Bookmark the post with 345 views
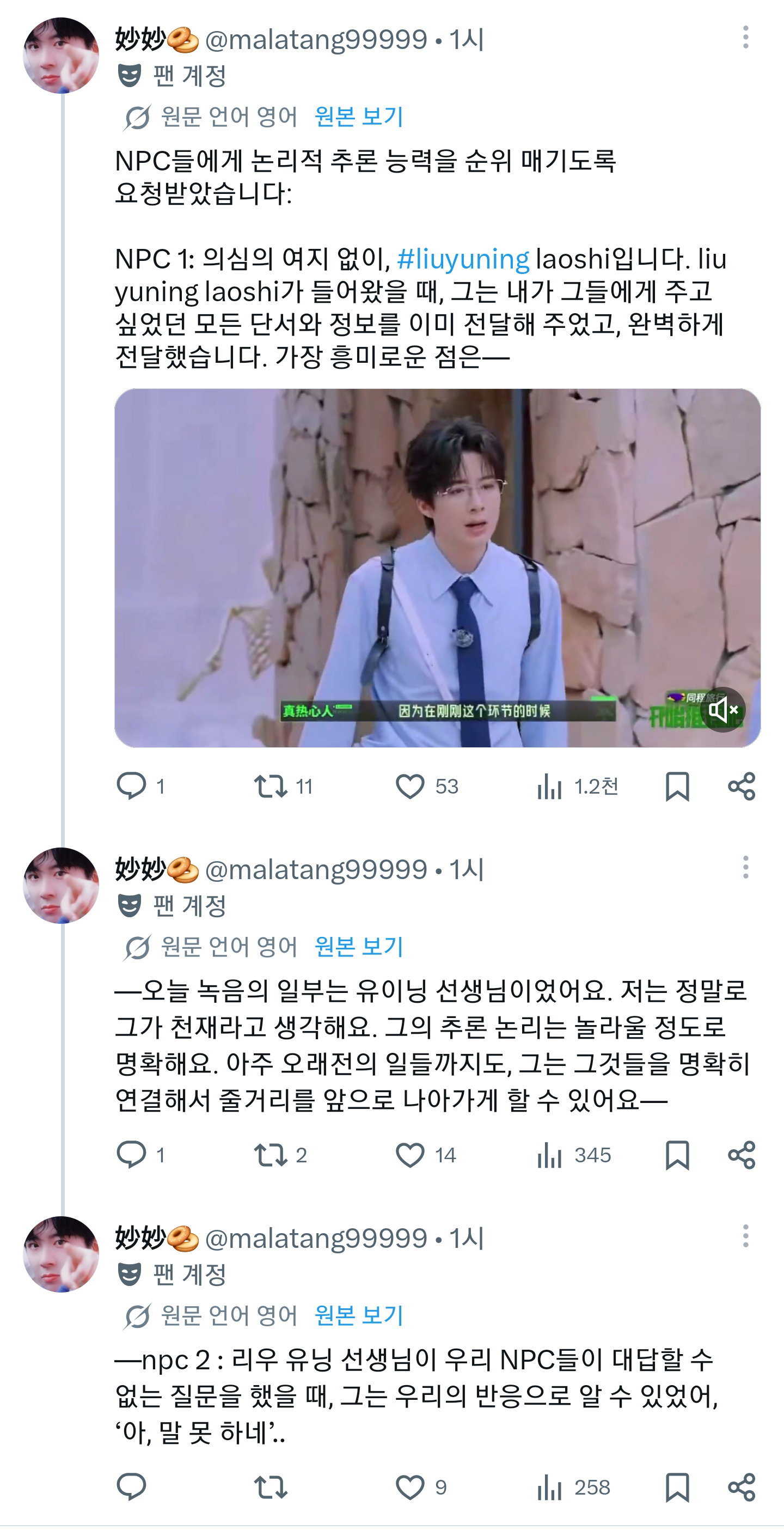 click(x=677, y=1155)
